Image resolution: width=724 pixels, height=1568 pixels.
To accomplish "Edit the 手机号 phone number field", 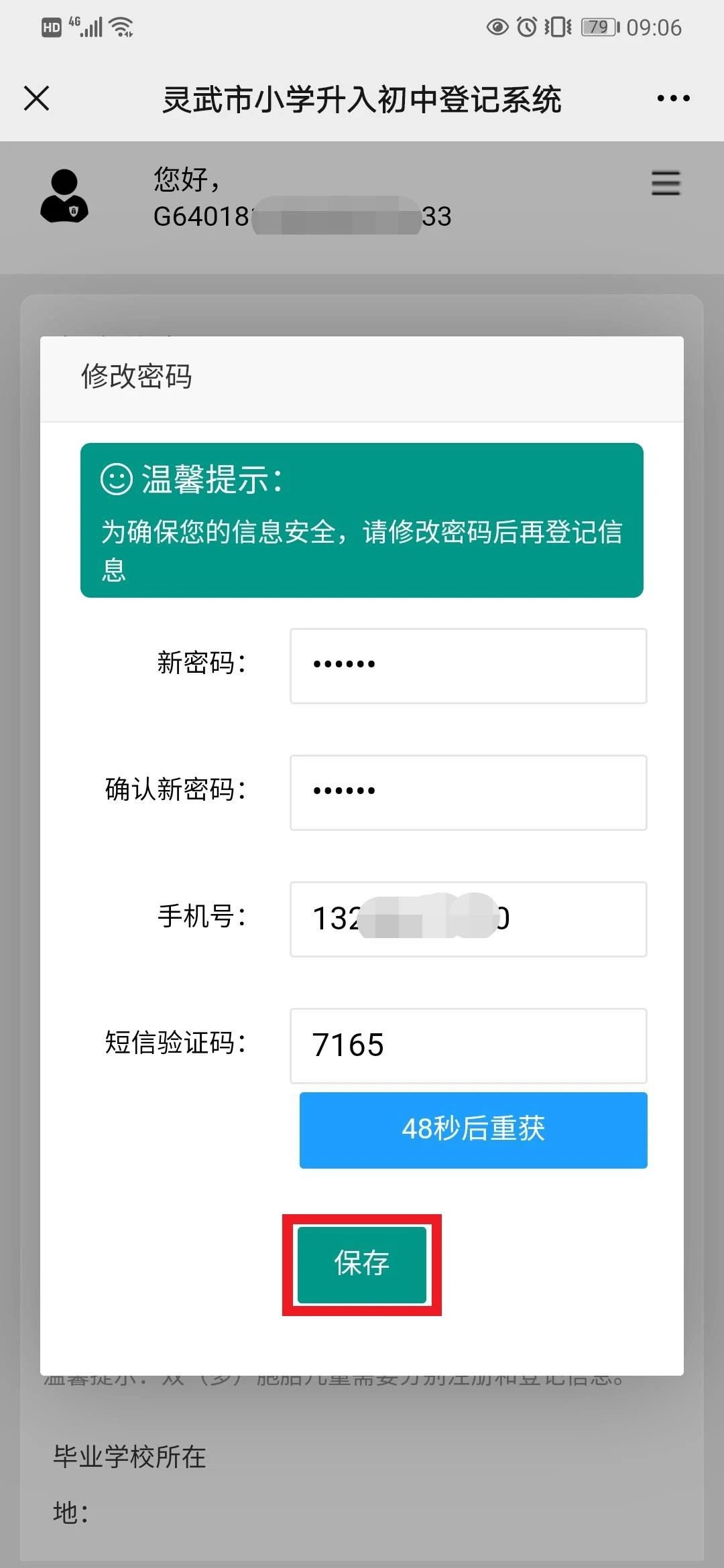I will (468, 919).
